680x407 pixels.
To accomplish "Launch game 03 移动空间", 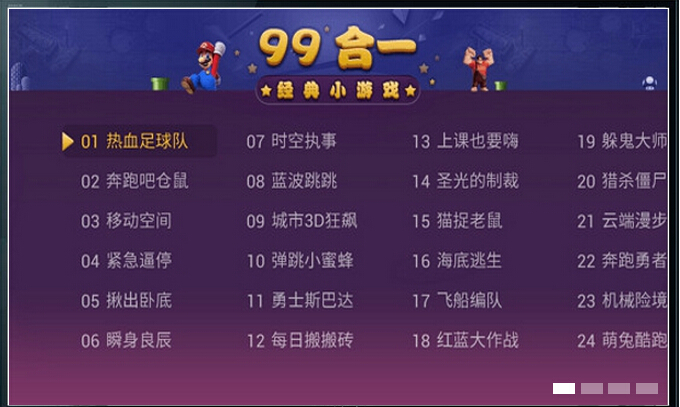I will (x=126, y=221).
